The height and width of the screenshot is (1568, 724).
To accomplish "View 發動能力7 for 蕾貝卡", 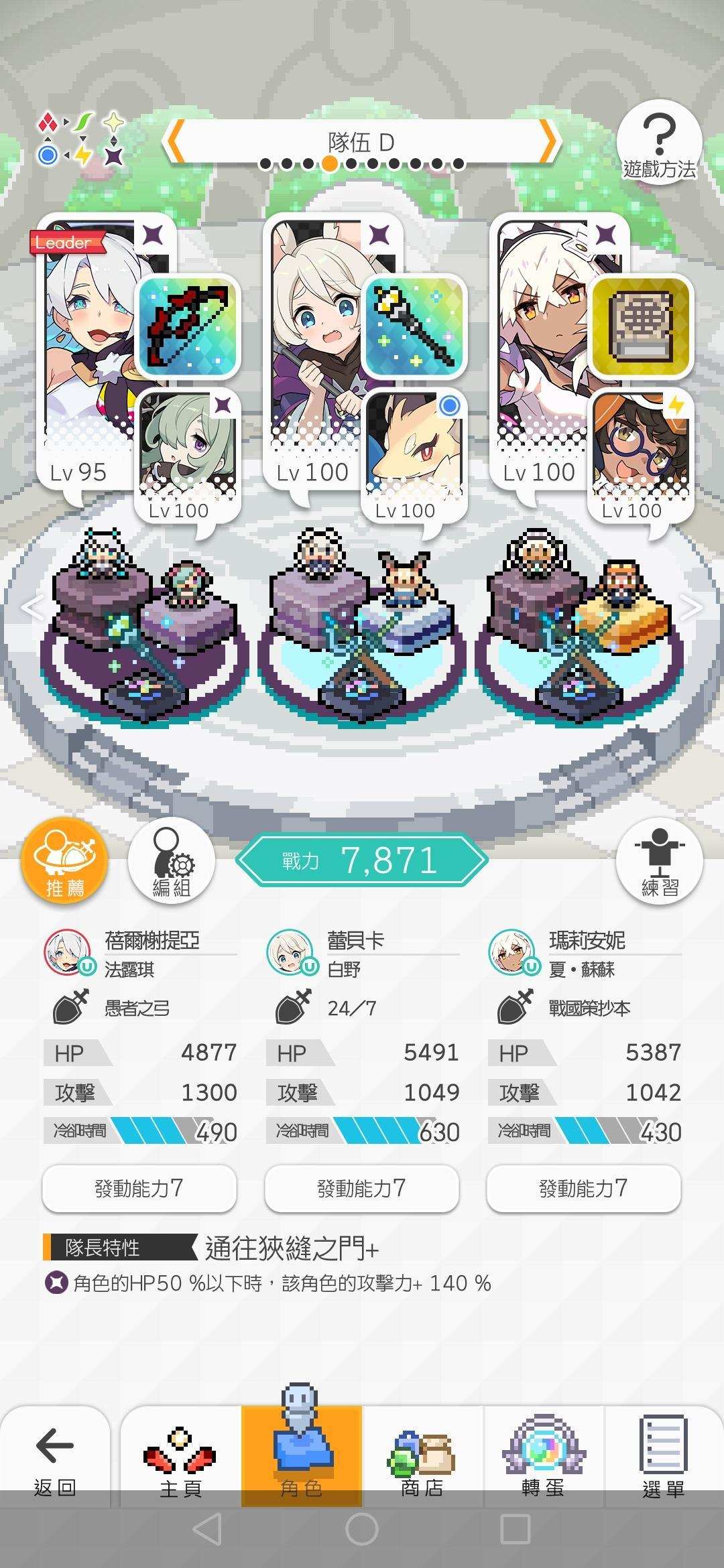I will (362, 1189).
